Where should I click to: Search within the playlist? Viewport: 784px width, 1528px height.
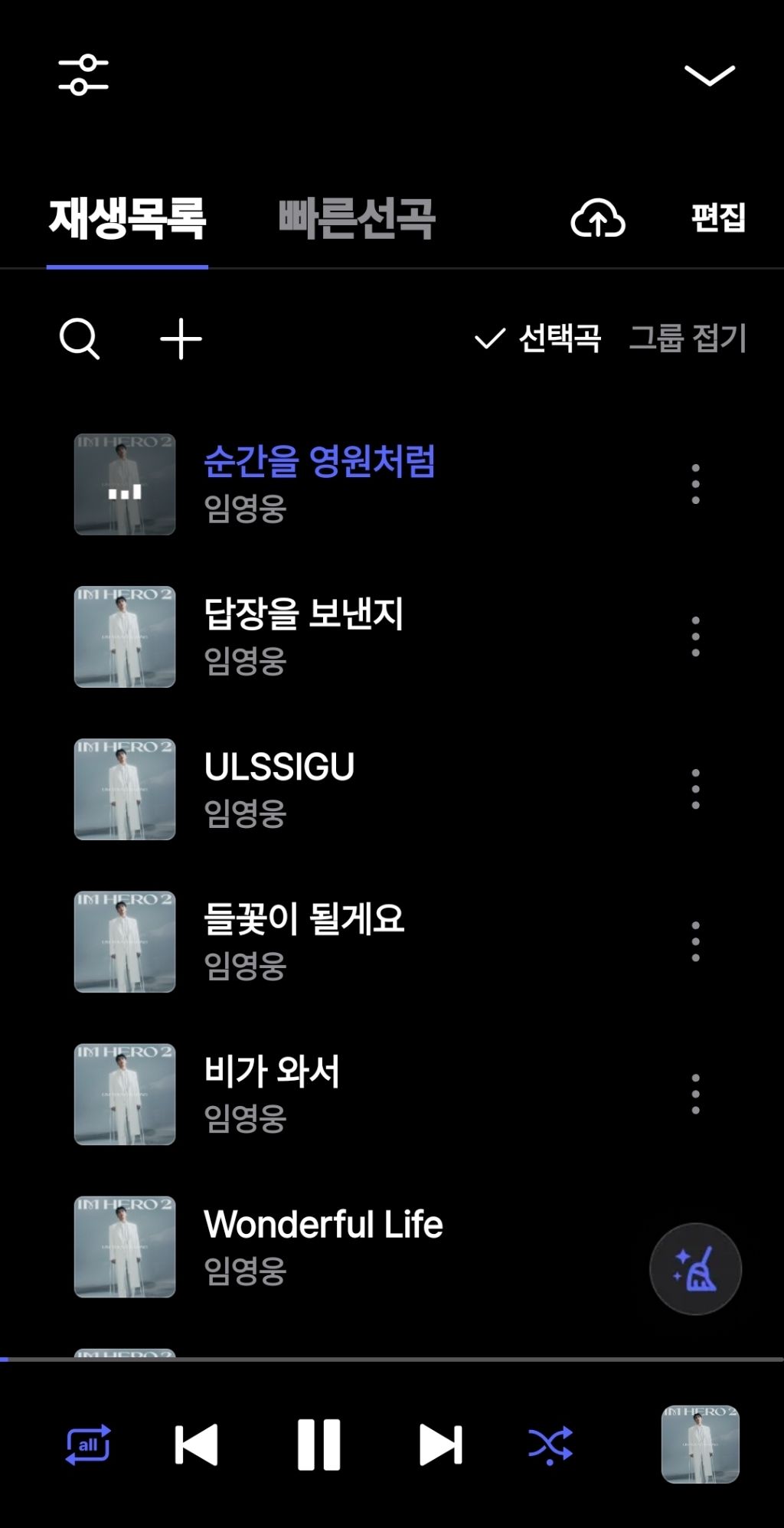pos(80,339)
